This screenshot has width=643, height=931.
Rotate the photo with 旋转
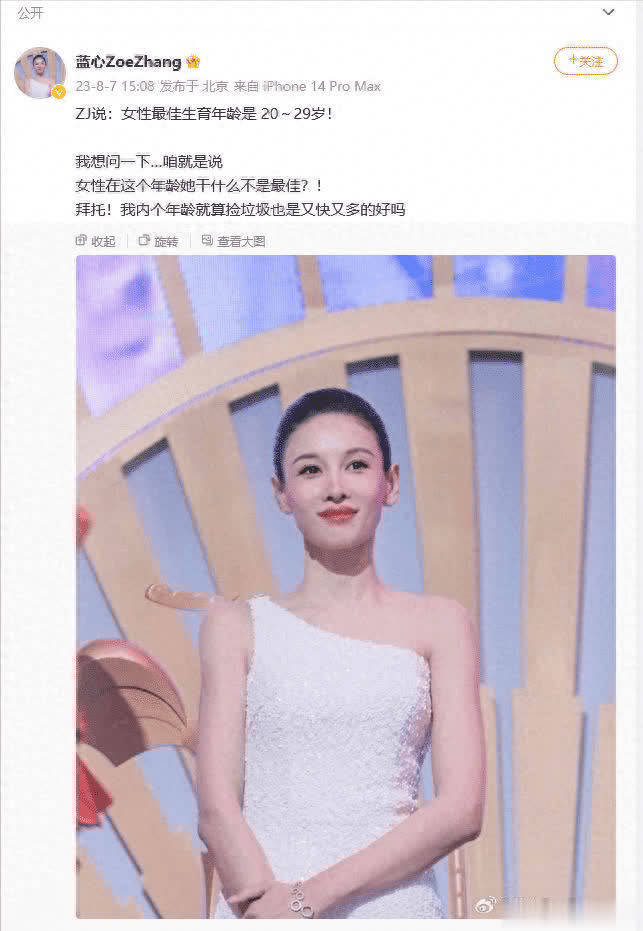pyautogui.click(x=158, y=241)
